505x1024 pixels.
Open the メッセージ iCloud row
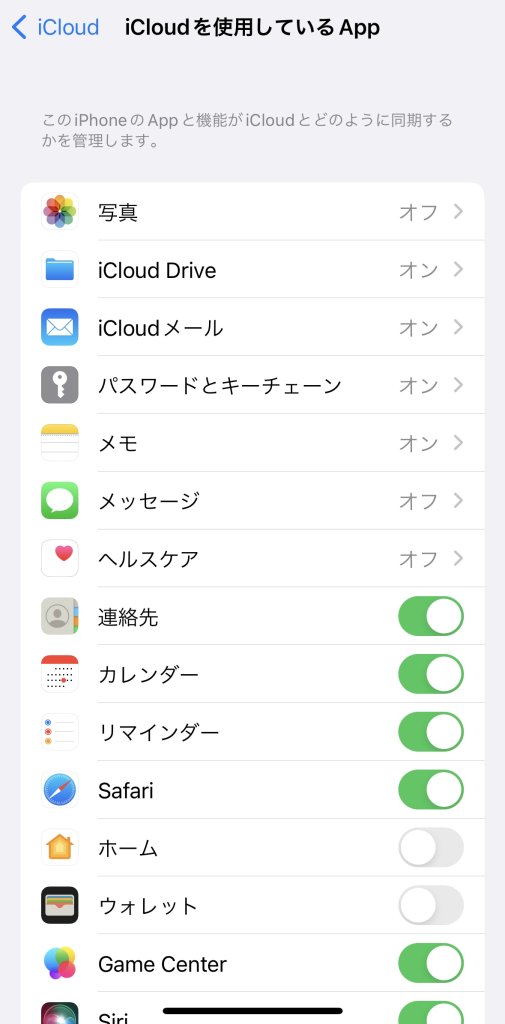pyautogui.click(x=252, y=500)
